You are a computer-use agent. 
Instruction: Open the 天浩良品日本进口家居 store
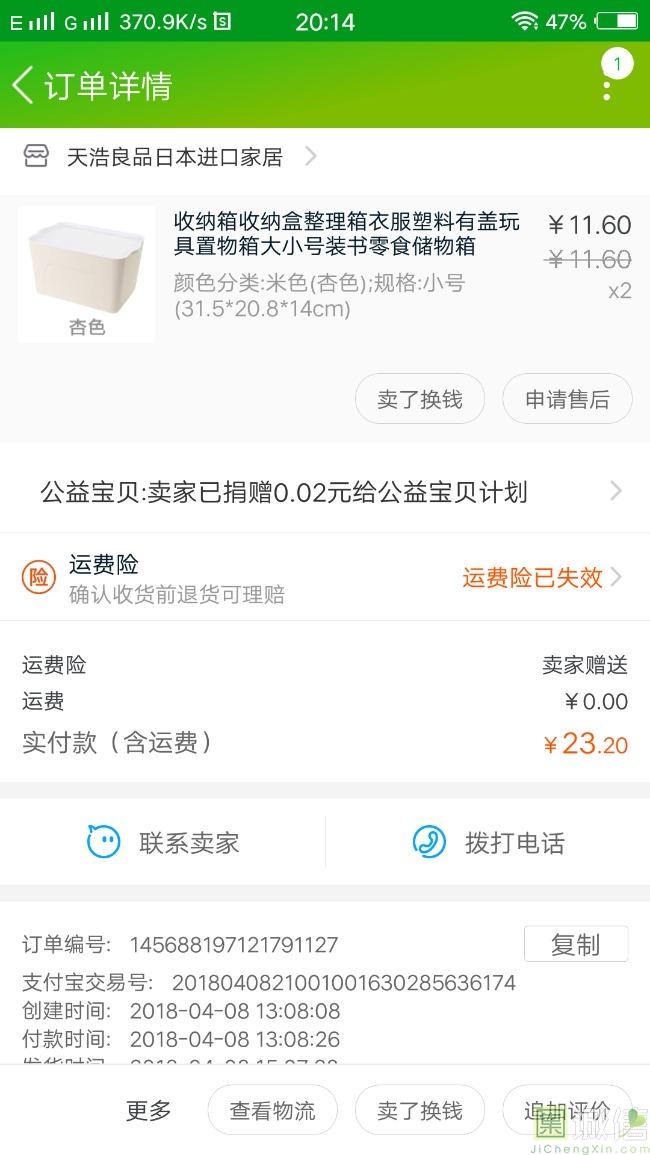(x=174, y=157)
